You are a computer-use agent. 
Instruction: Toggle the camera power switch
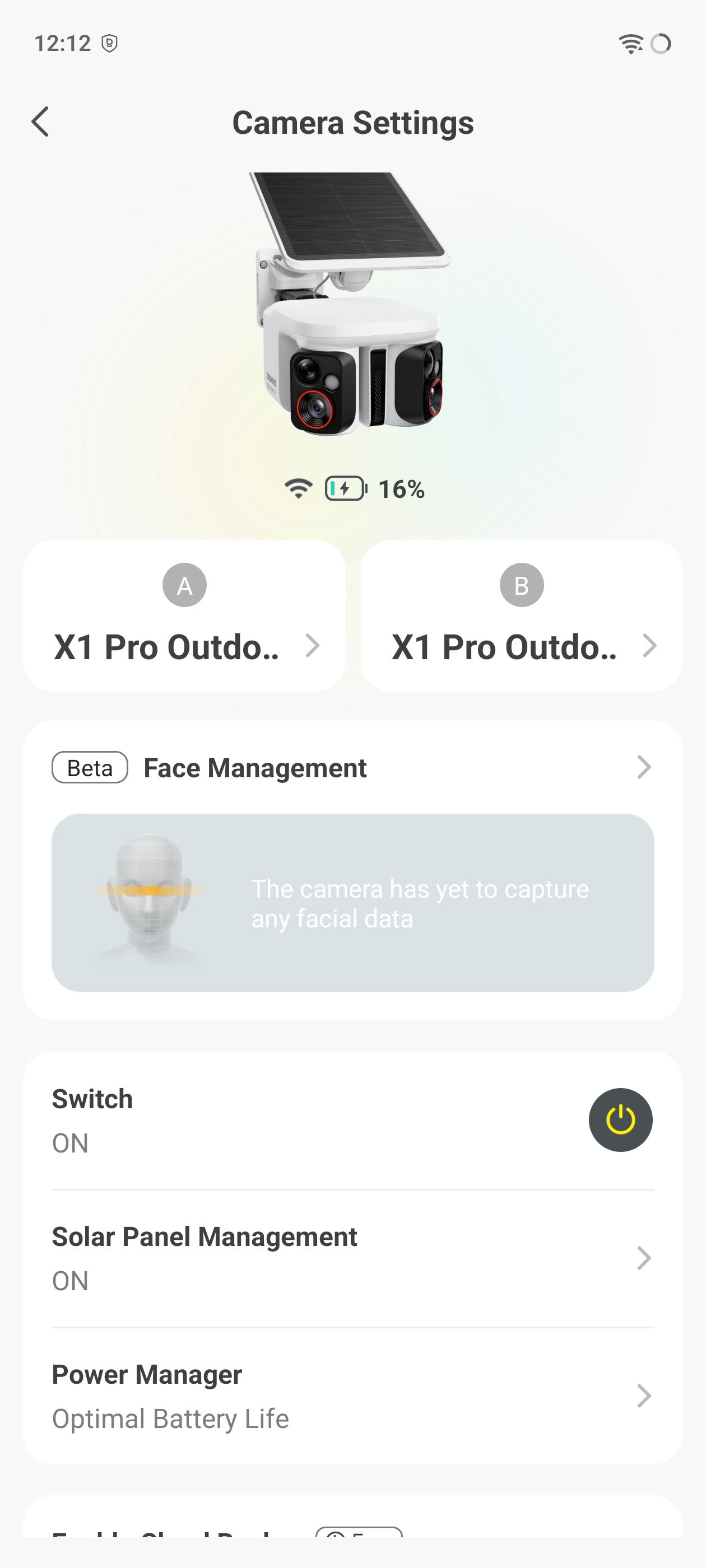(620, 1120)
